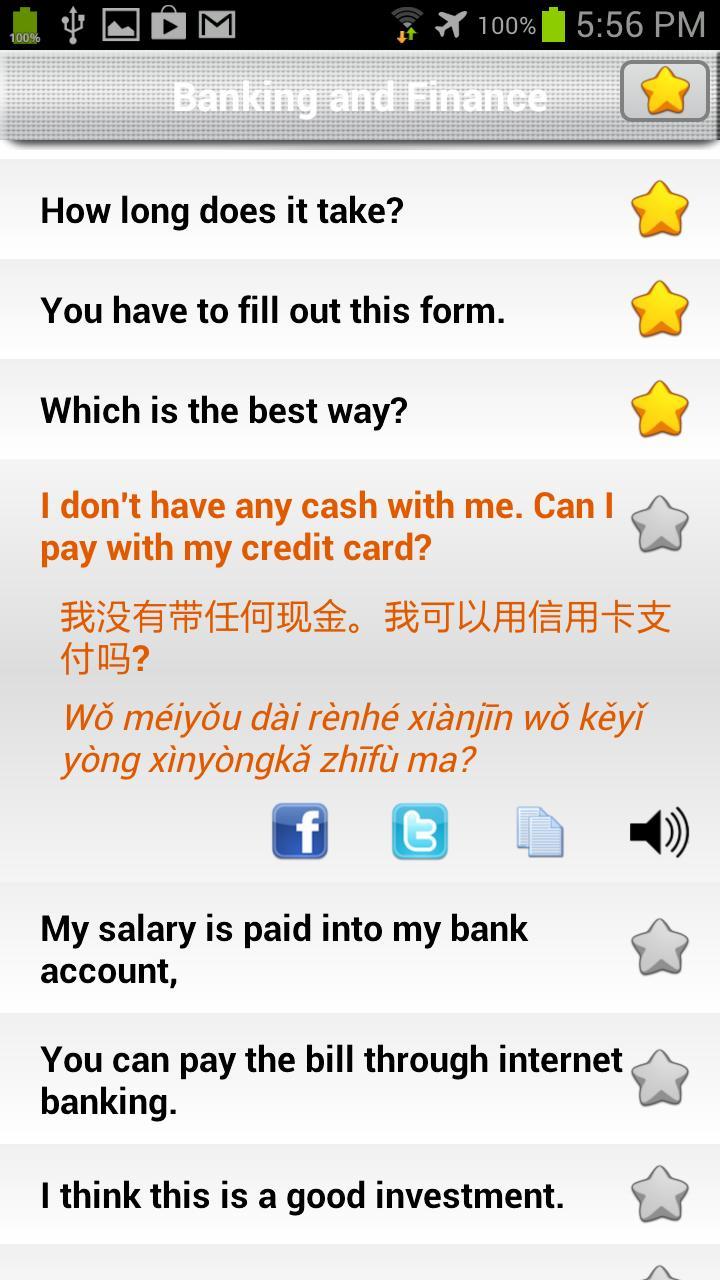Open the favorites list via title bar star

(x=664, y=91)
